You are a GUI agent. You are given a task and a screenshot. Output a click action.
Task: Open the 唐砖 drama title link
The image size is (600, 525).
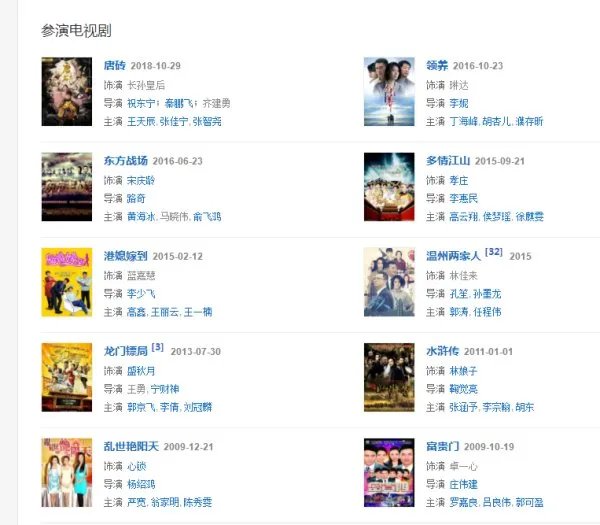[114, 66]
